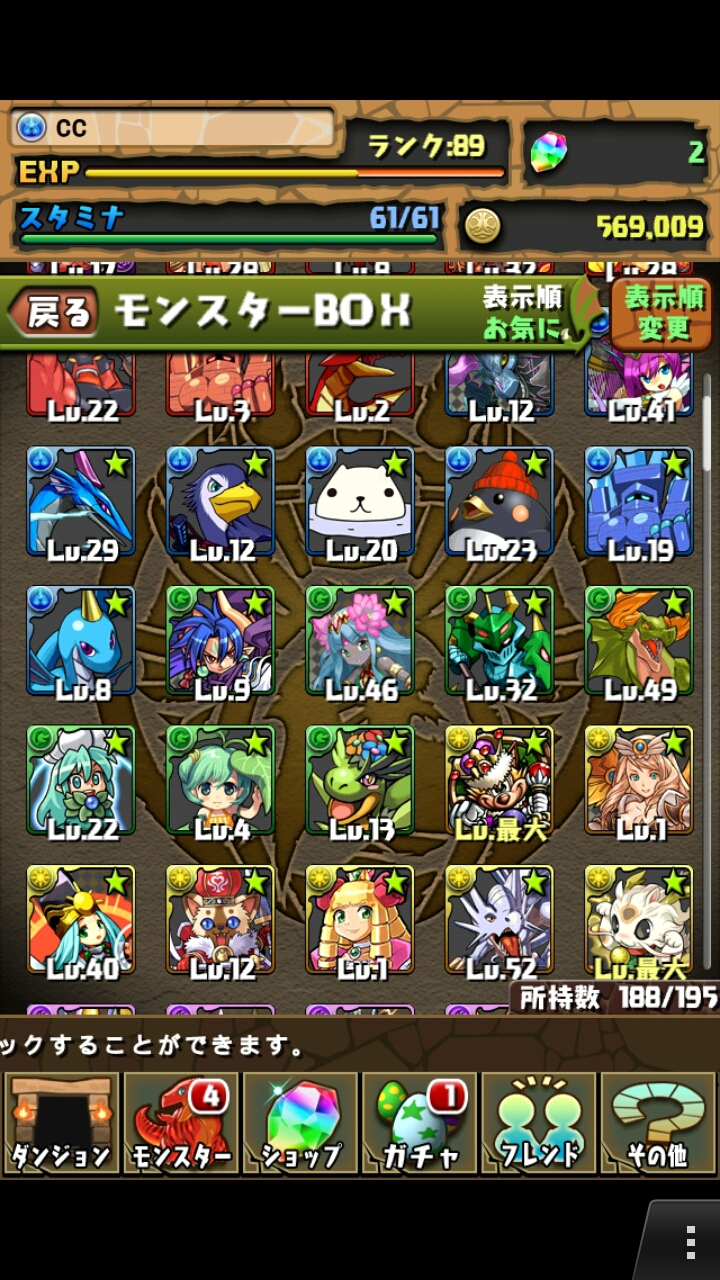Open the 表示順変更 sort order button
Image resolution: width=720 pixels, height=1280 pixels.
pos(663,313)
